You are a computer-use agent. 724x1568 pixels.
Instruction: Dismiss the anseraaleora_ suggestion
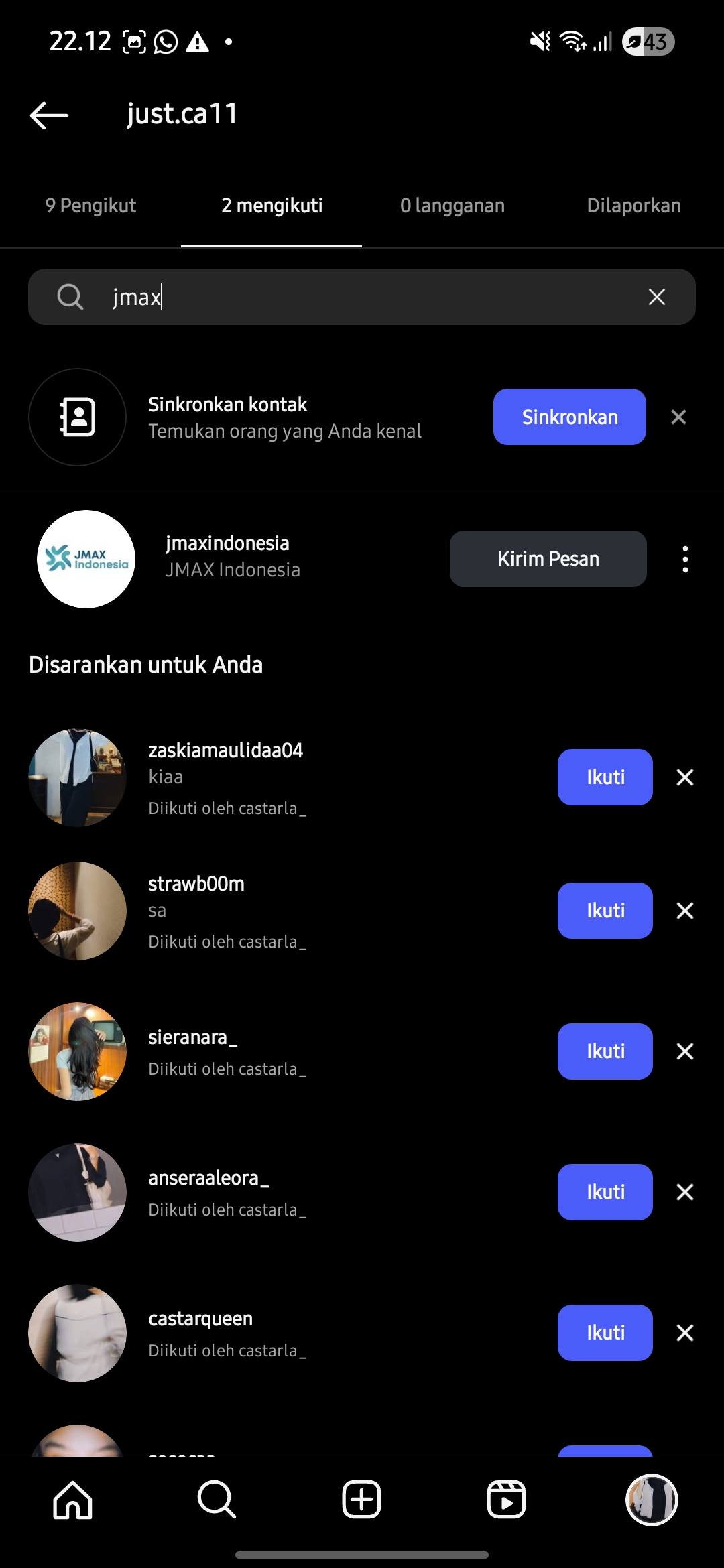coord(684,1192)
